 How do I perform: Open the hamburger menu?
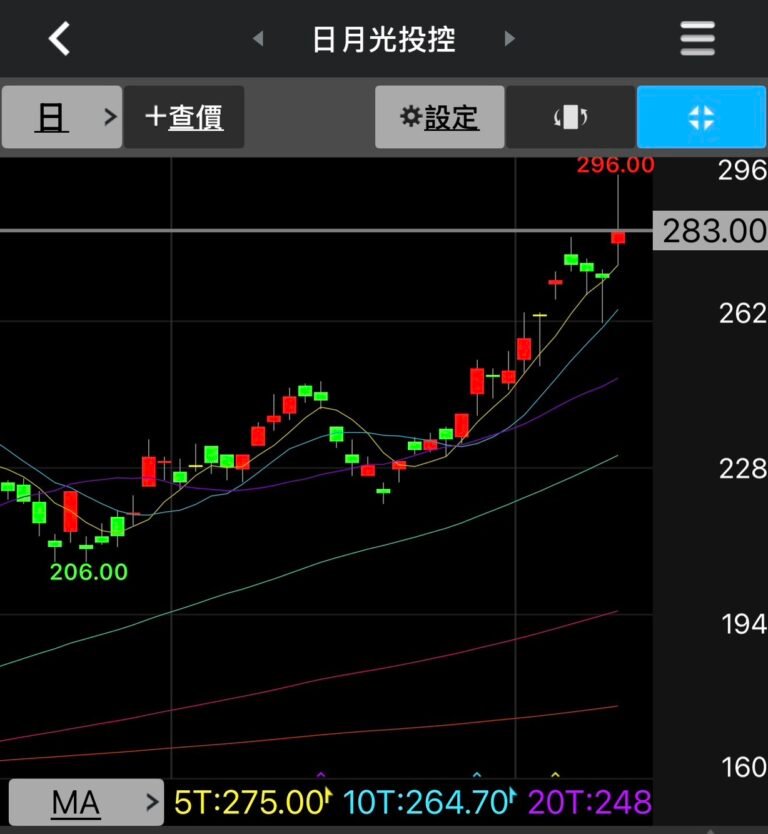tap(697, 39)
